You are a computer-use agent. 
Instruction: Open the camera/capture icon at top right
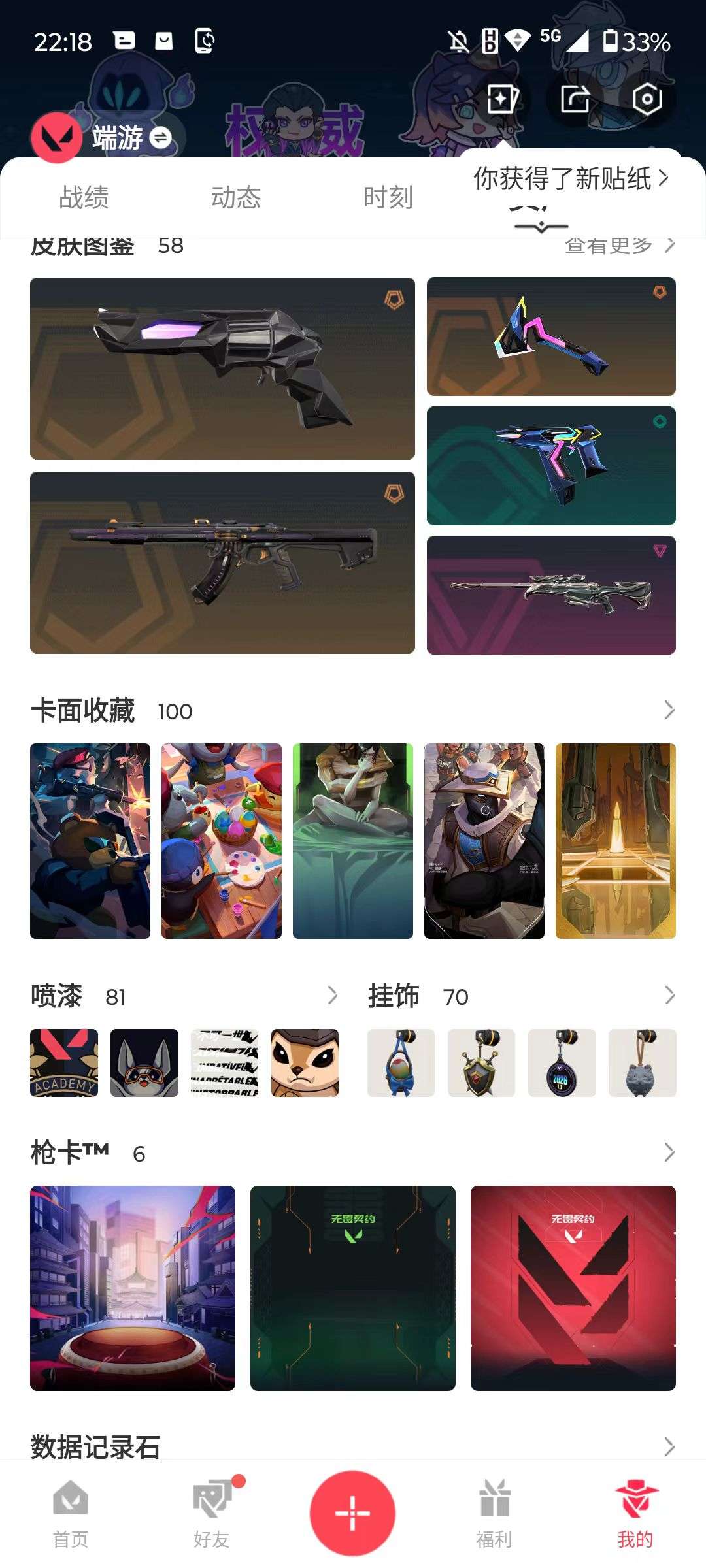point(647,98)
